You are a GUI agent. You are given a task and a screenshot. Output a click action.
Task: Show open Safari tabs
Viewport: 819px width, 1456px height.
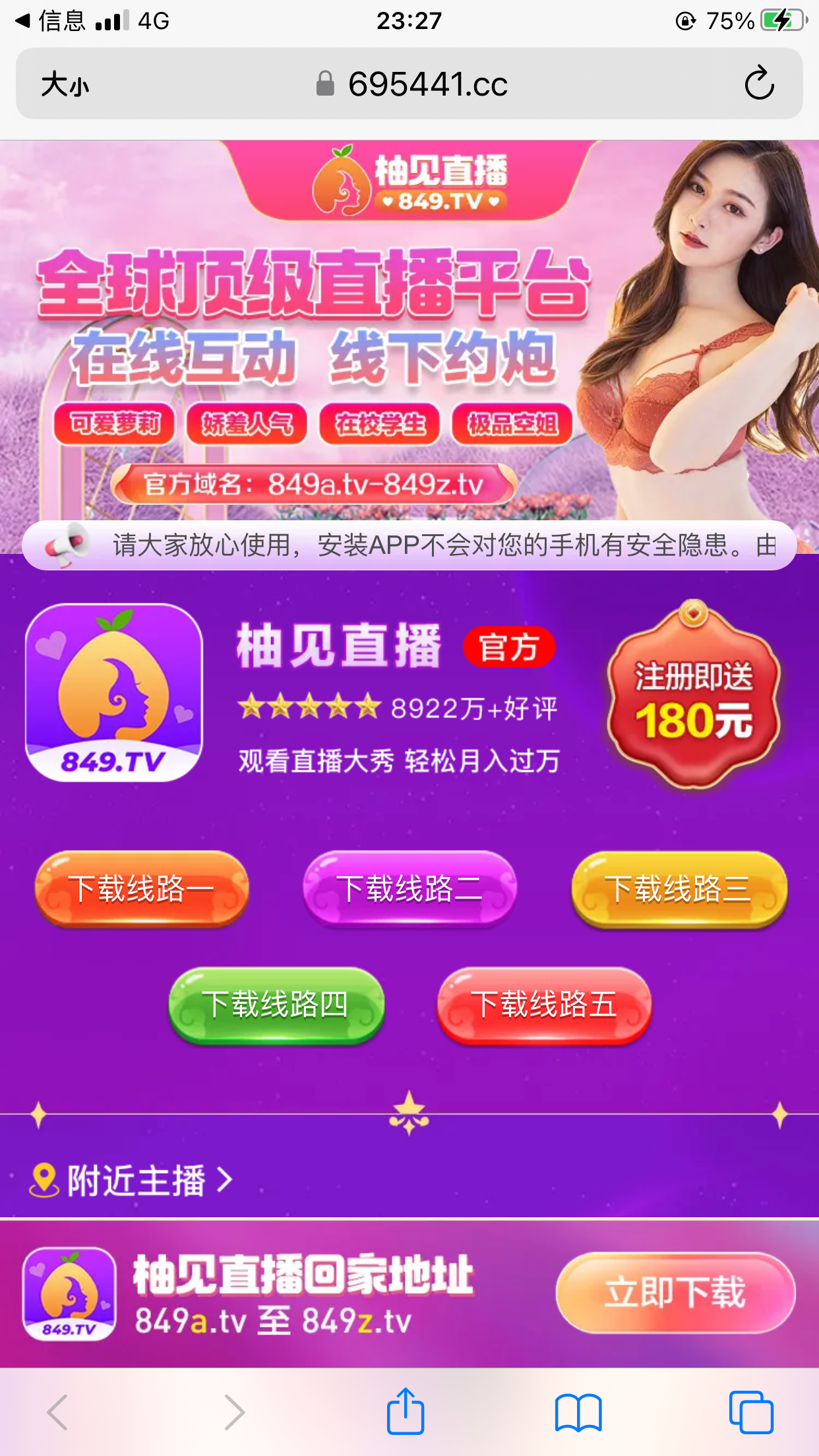click(x=751, y=1412)
